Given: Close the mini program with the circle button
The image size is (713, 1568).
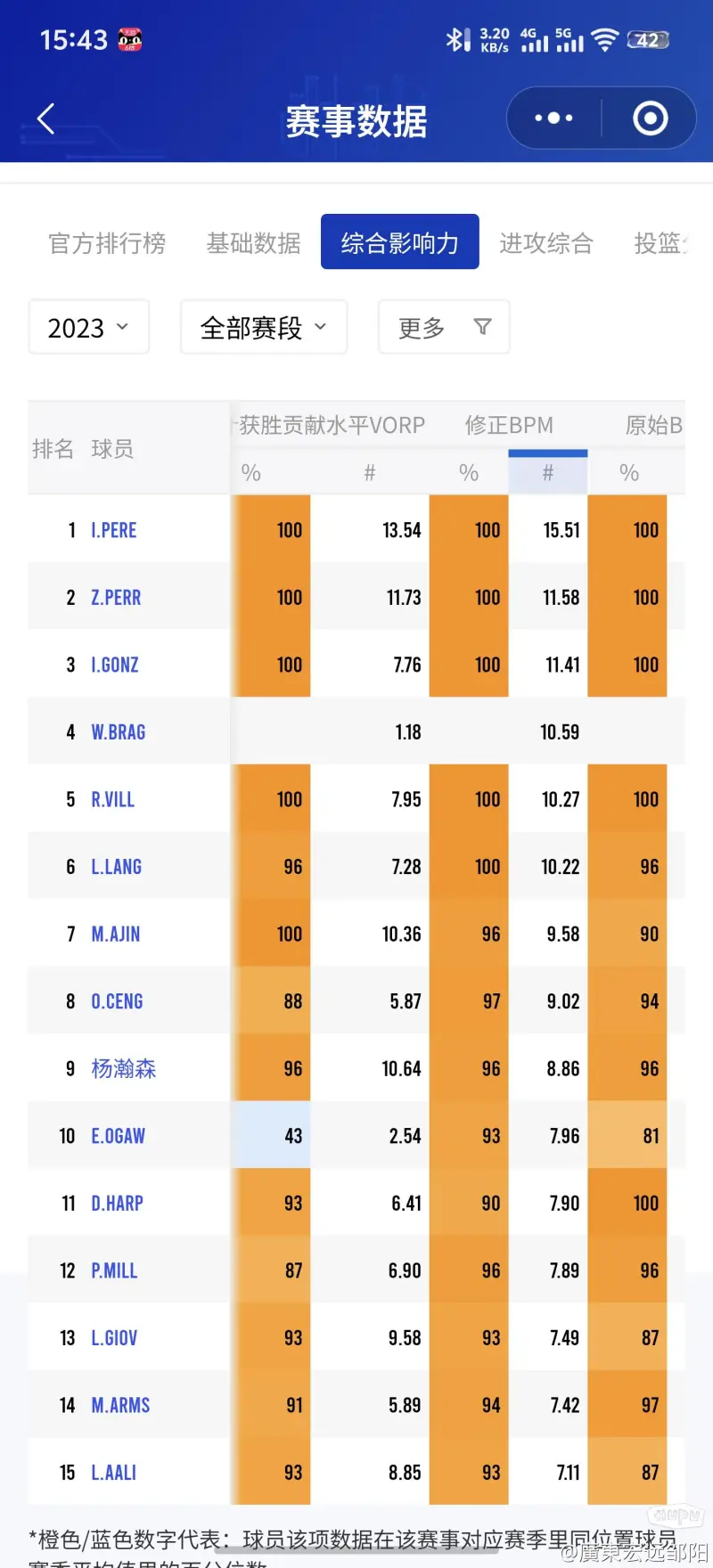Looking at the screenshot, I should tap(650, 118).
